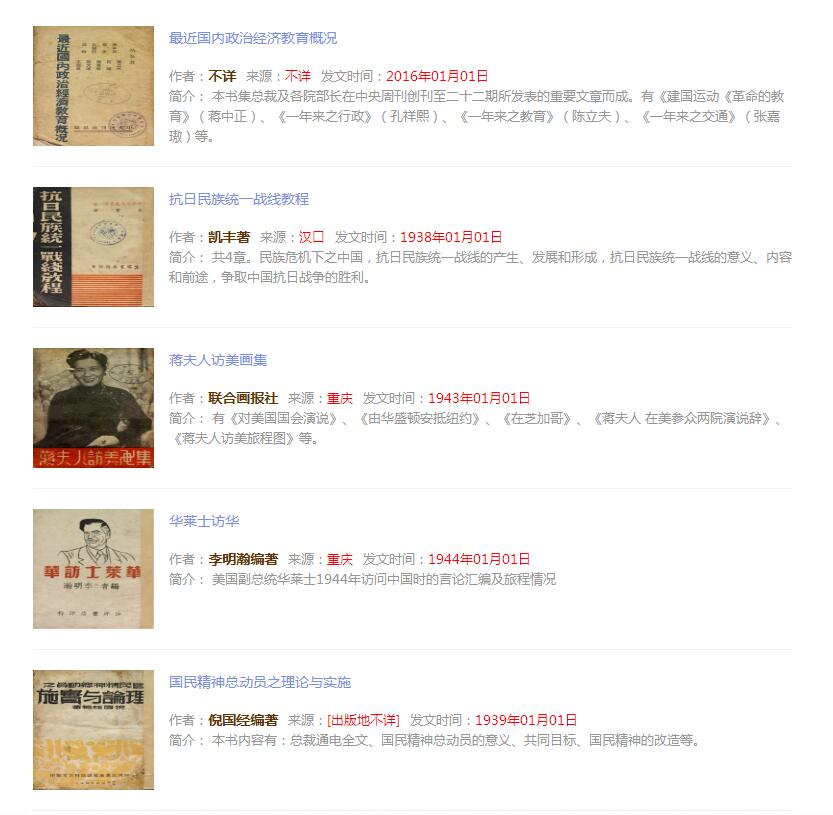Open the title link 国民精神总动员之理论与实施
This screenshot has width=833, height=815.
coord(260,682)
